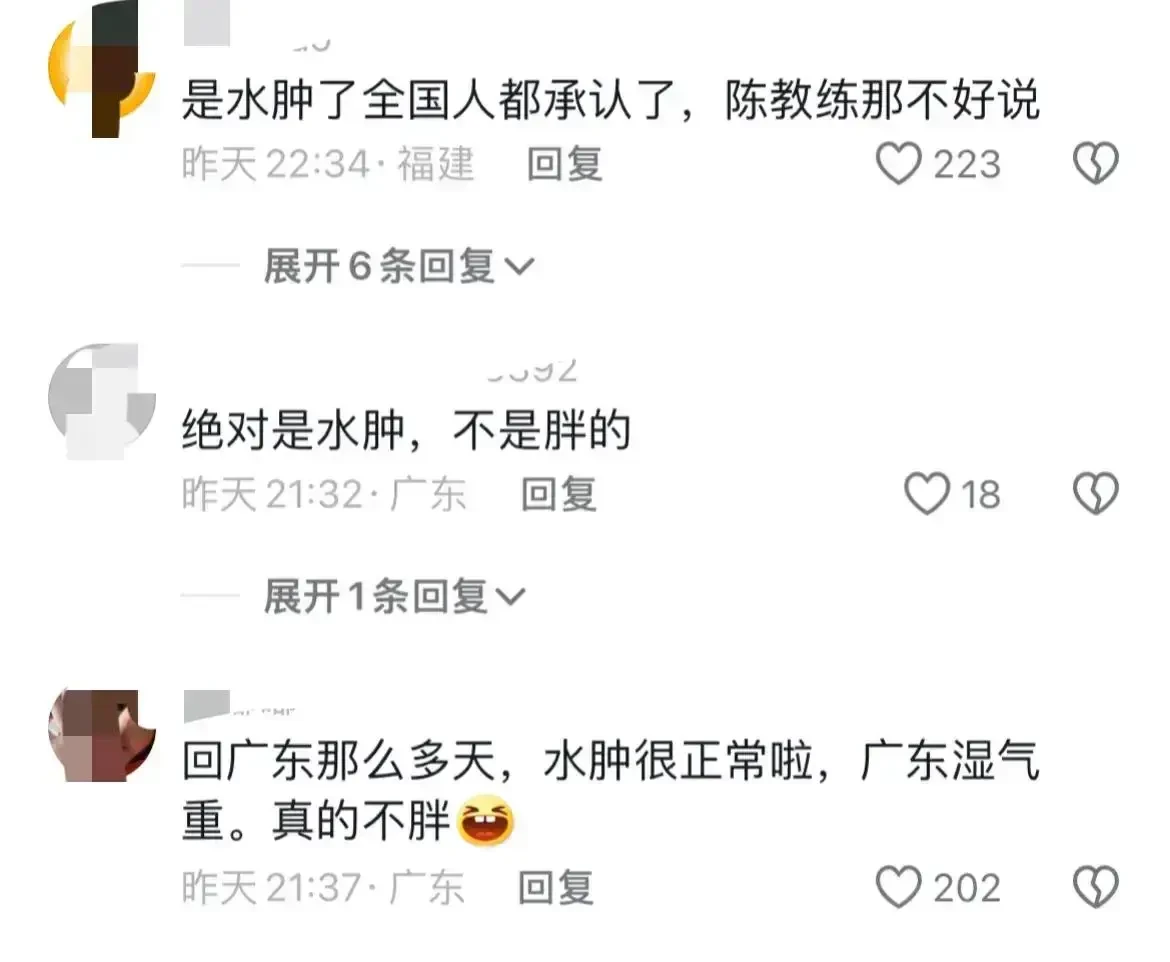Expand the 6 replies
1170x962 pixels.
click(398, 266)
